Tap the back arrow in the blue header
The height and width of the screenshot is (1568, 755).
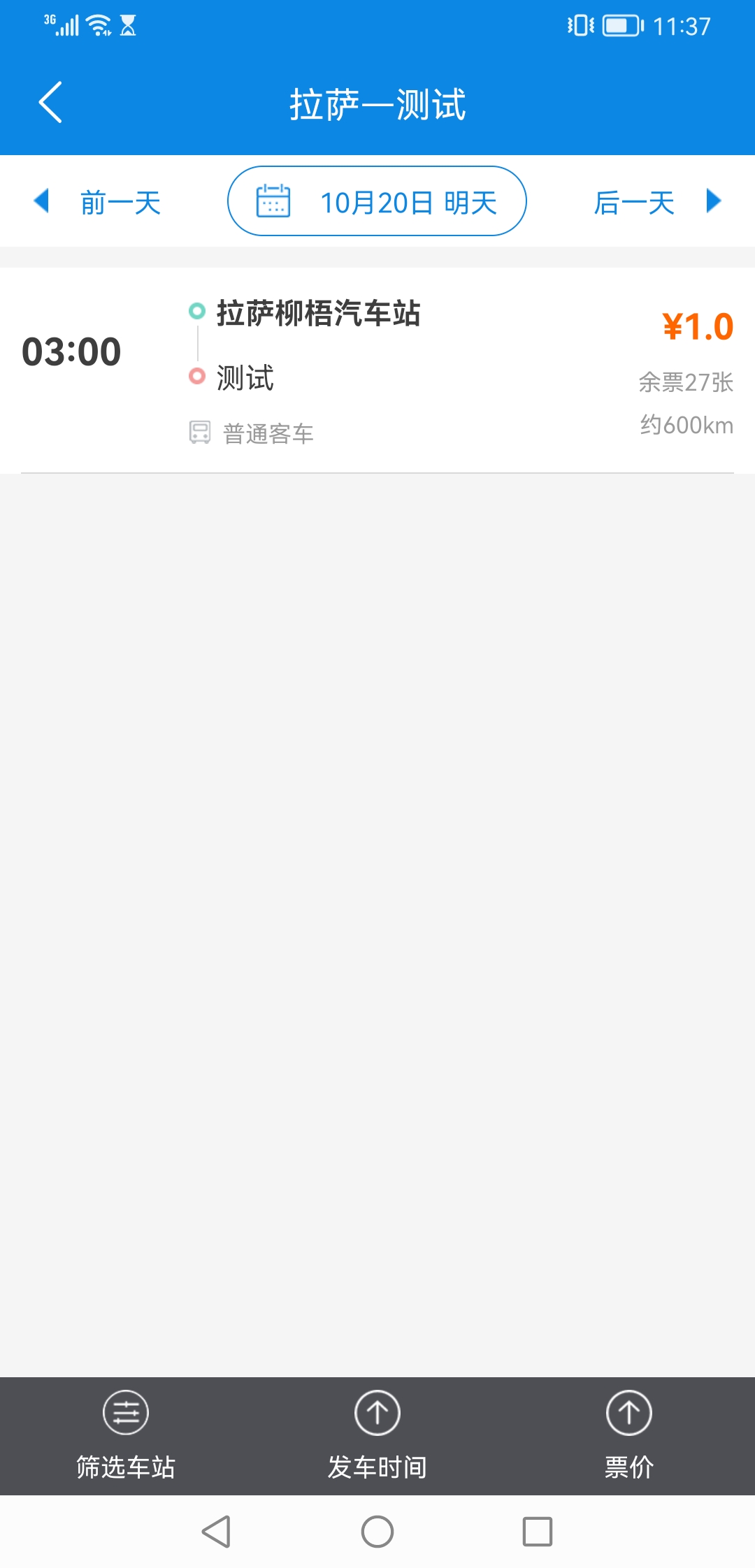tap(50, 102)
